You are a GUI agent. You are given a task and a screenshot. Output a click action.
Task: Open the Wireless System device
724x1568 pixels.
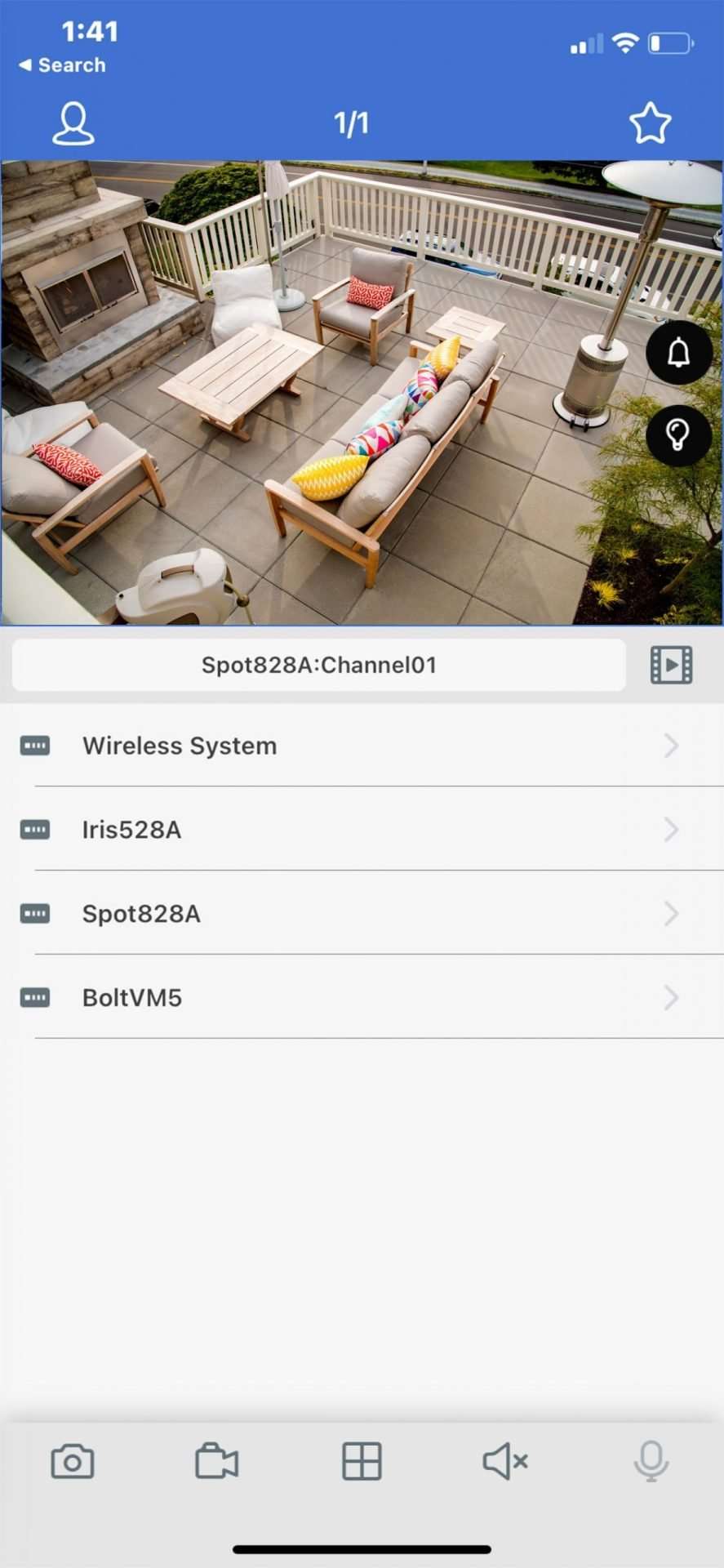click(x=351, y=746)
